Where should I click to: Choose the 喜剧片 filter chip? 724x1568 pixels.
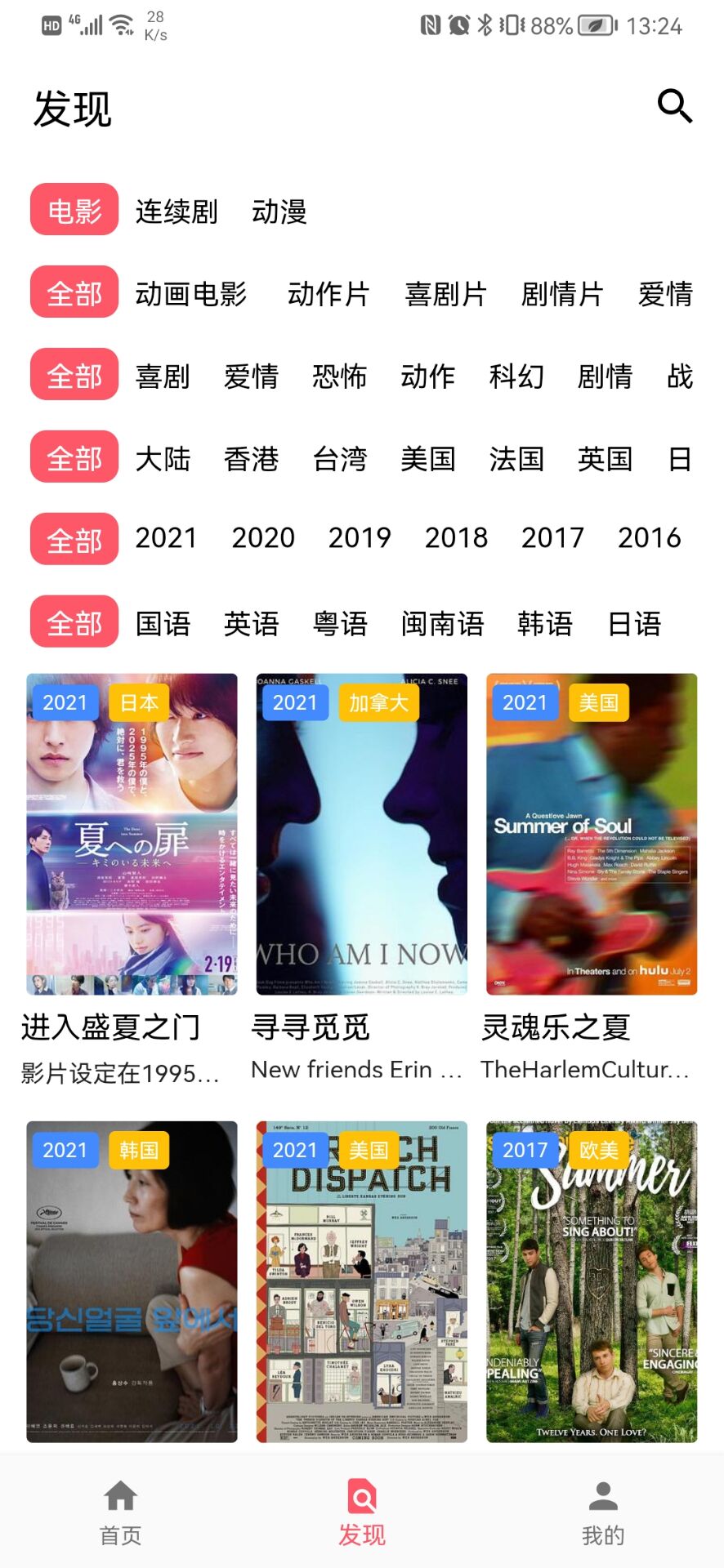pos(445,294)
